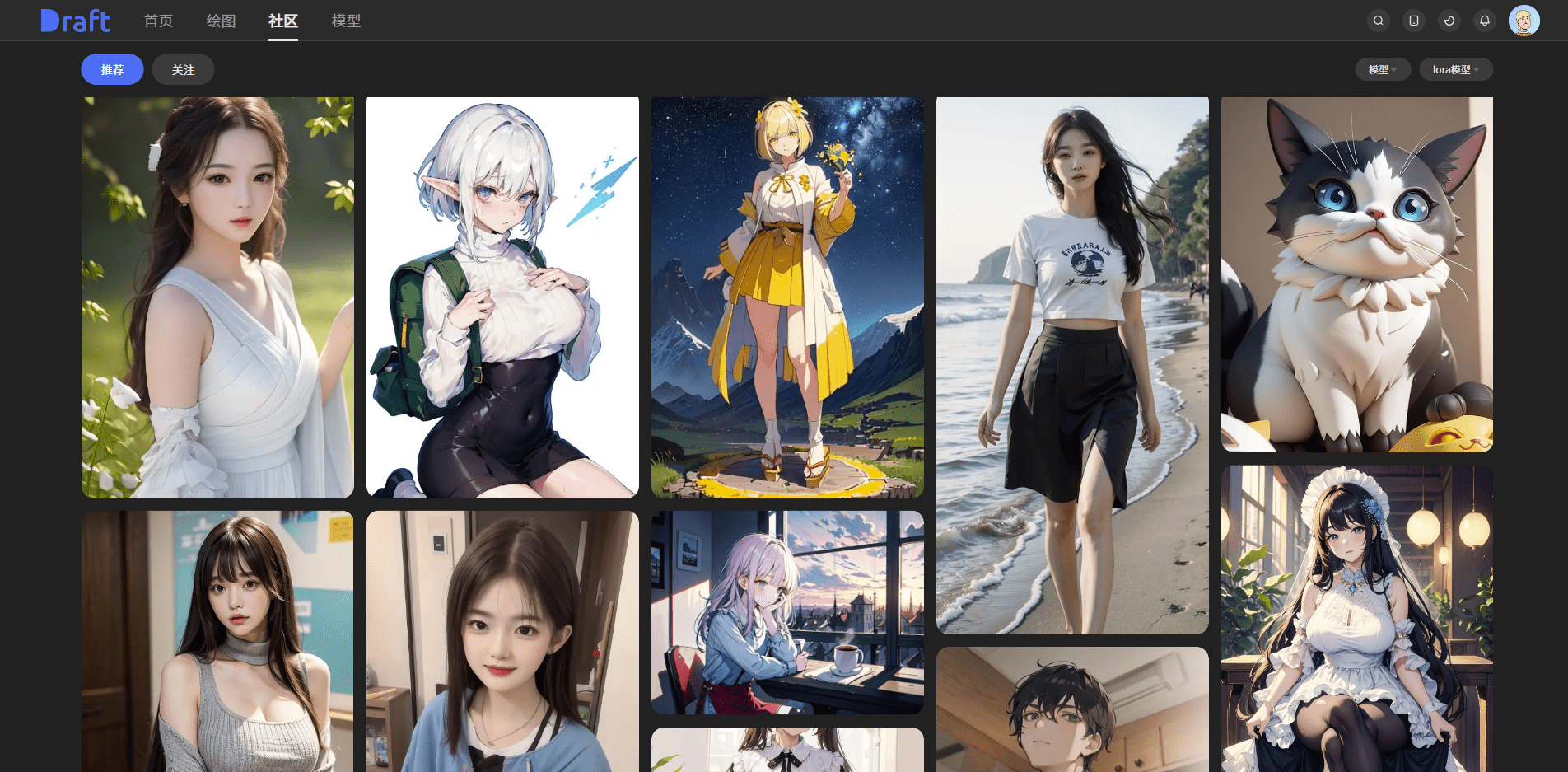Open the black and white cat image
The height and width of the screenshot is (772, 1568).
click(x=1356, y=274)
